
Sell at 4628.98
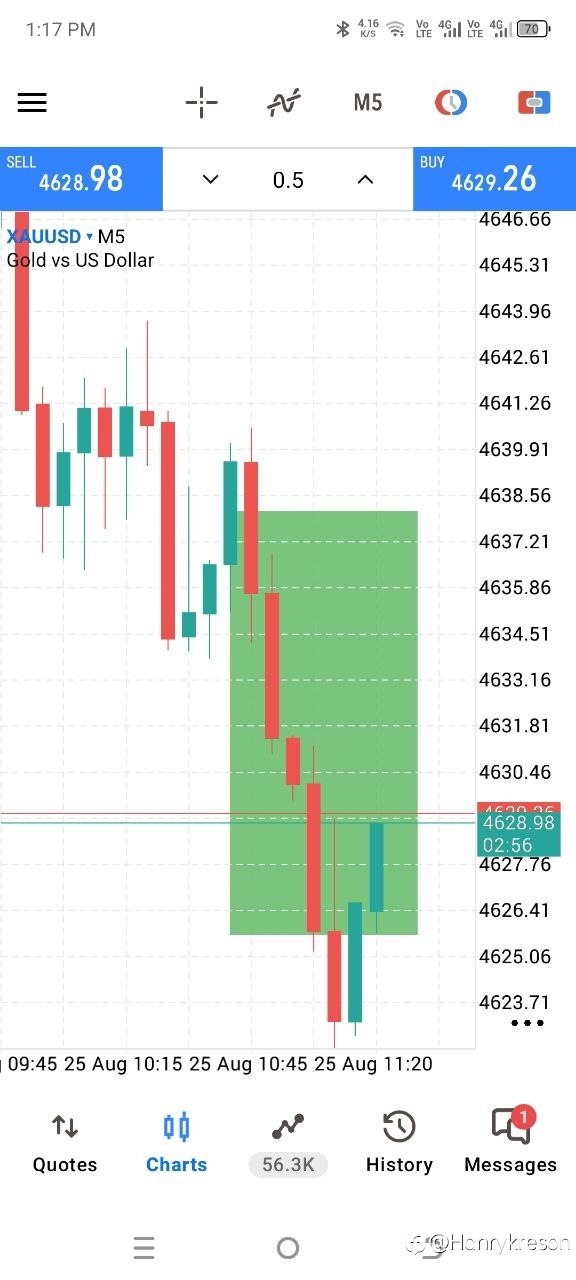[81, 179]
